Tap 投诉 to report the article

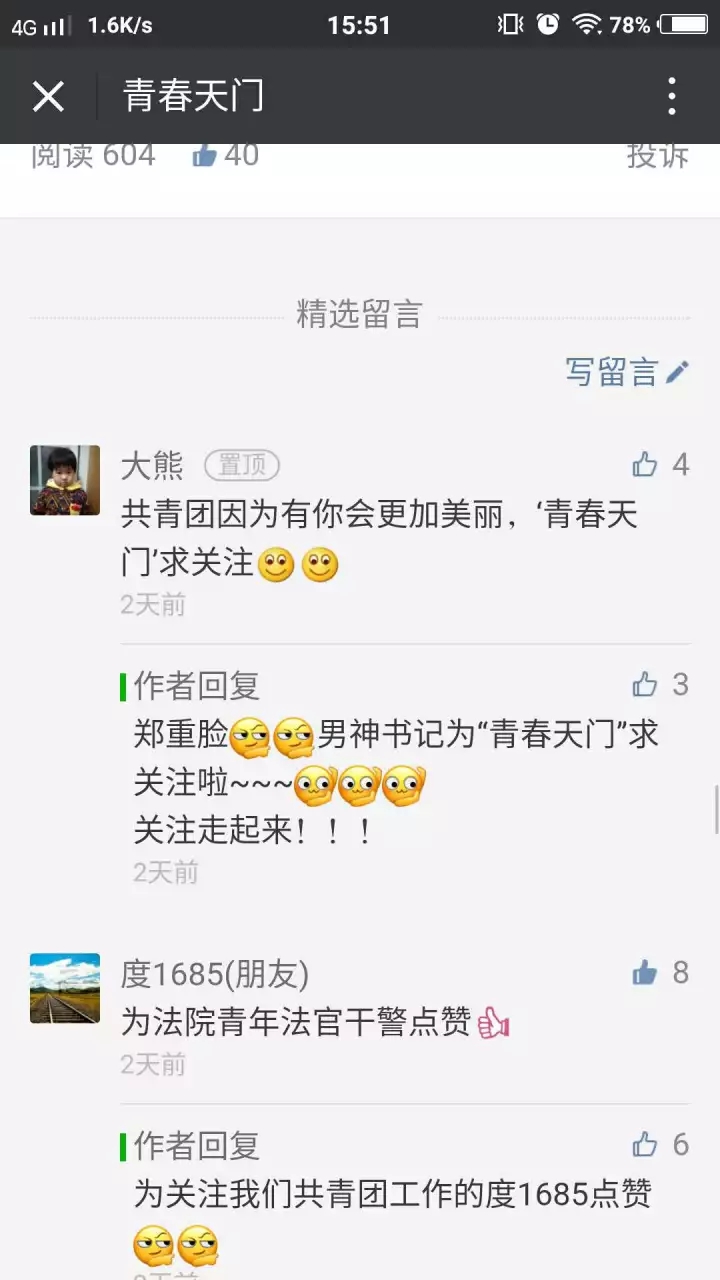(x=657, y=155)
